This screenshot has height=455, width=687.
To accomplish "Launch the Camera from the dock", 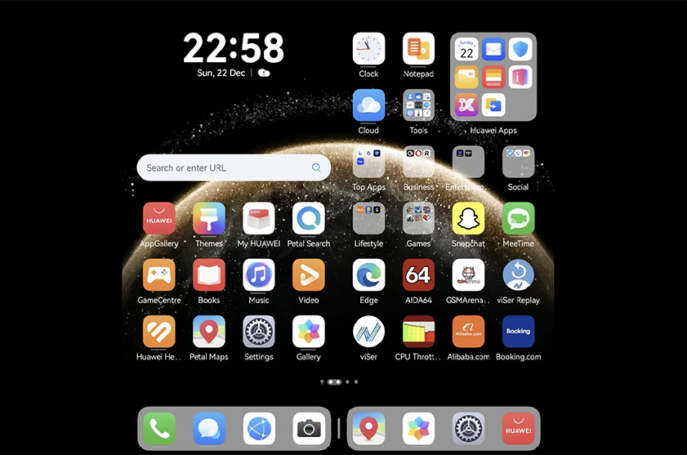I will [x=309, y=429].
